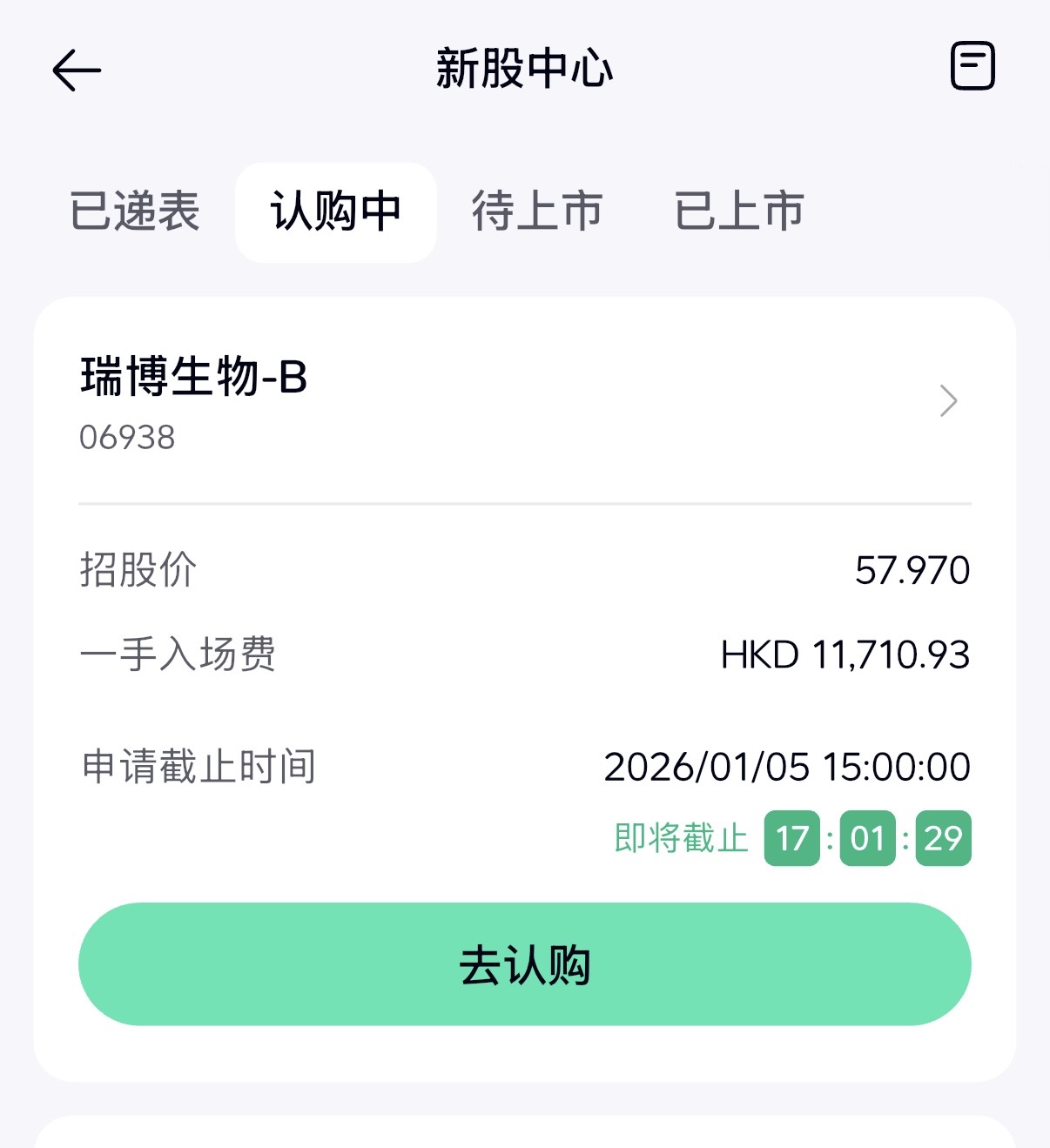Open the records icon in the header

972,66
